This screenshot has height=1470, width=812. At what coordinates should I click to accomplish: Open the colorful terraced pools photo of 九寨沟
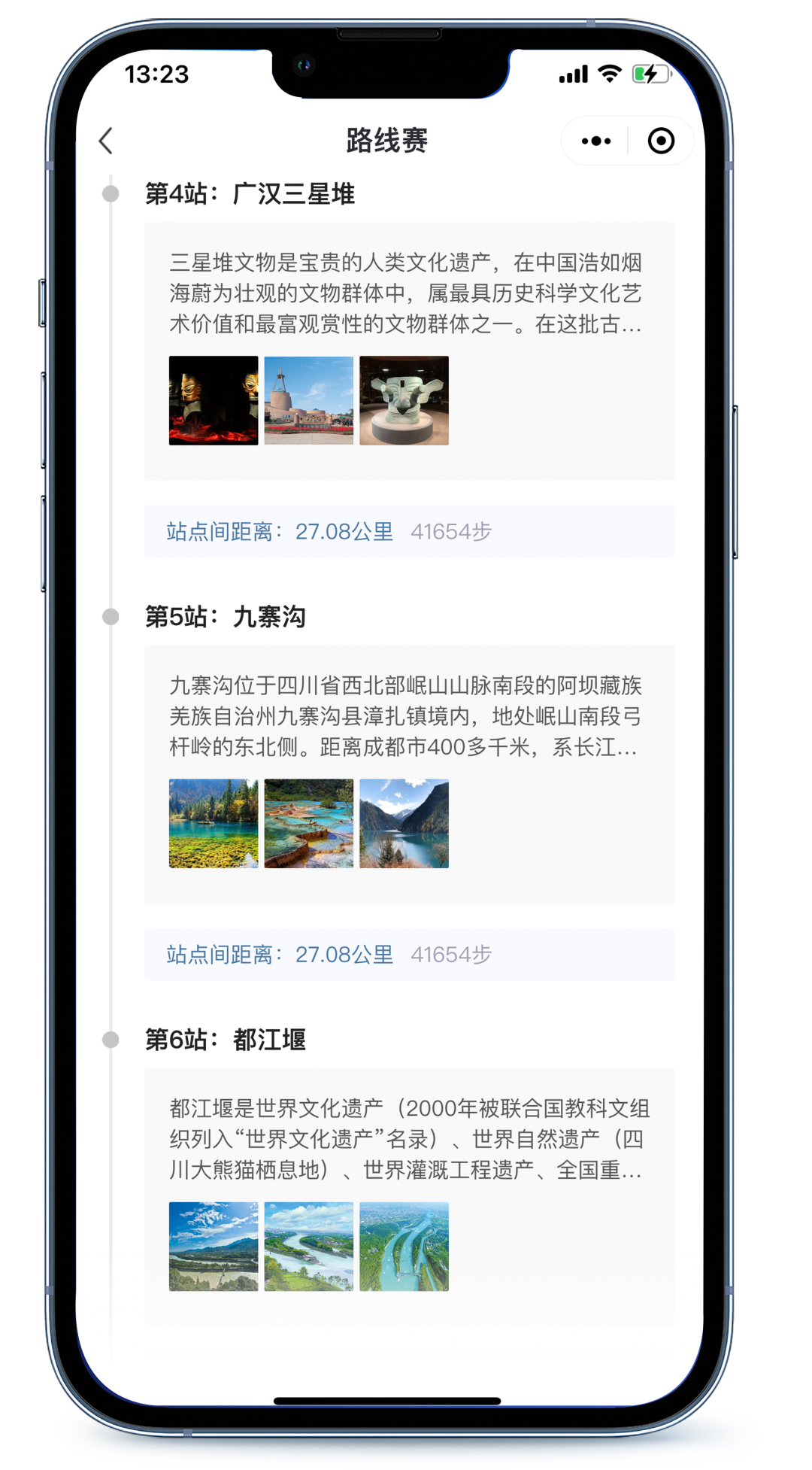point(308,823)
